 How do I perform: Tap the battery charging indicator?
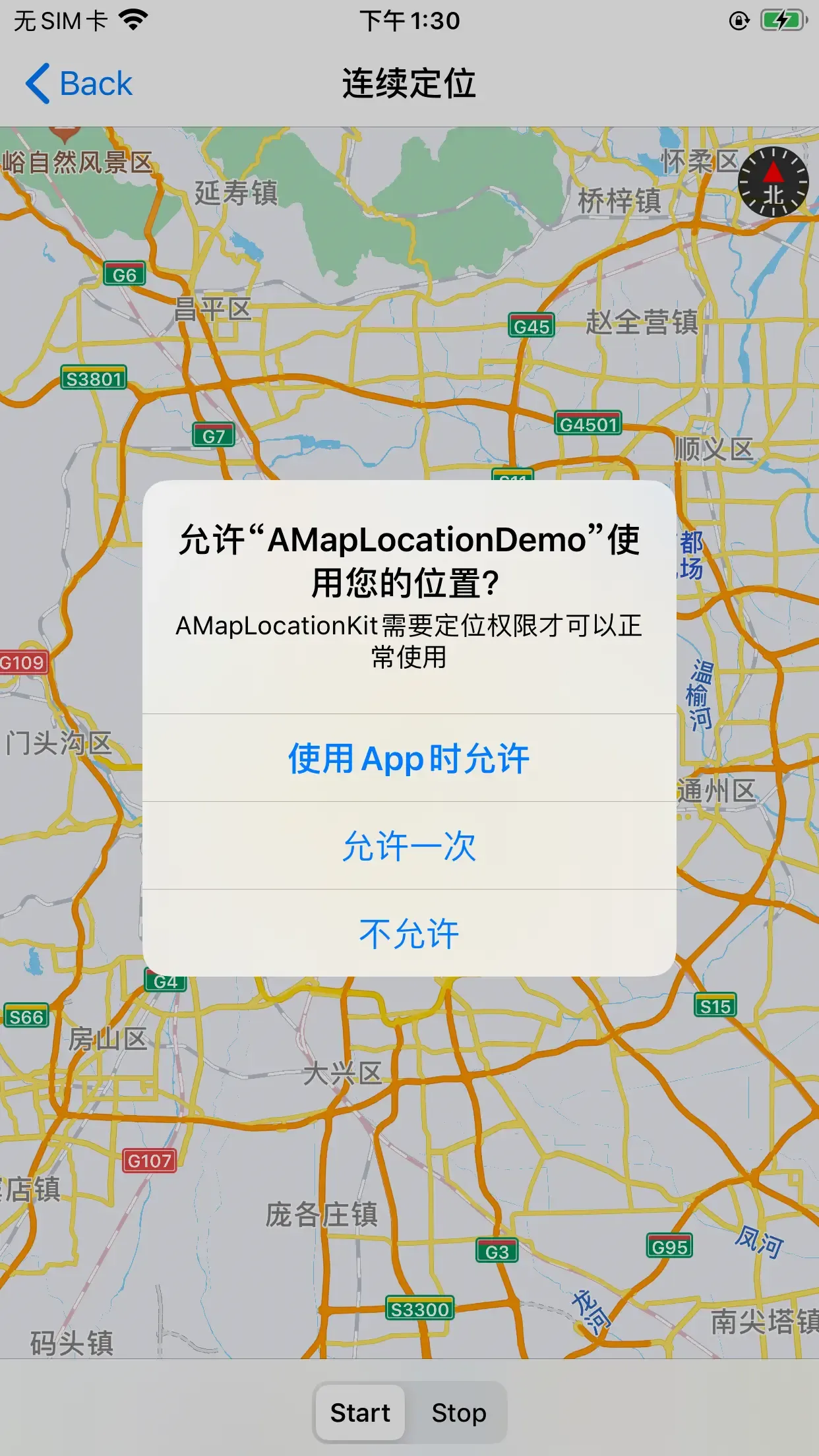pos(782,20)
